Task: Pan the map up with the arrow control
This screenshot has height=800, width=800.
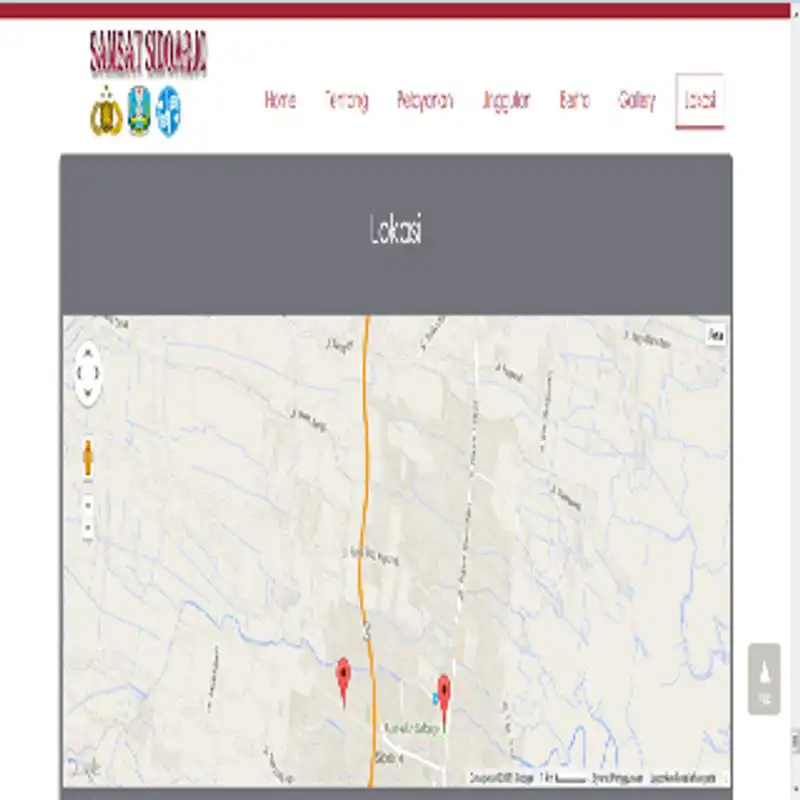Action: pos(88,352)
